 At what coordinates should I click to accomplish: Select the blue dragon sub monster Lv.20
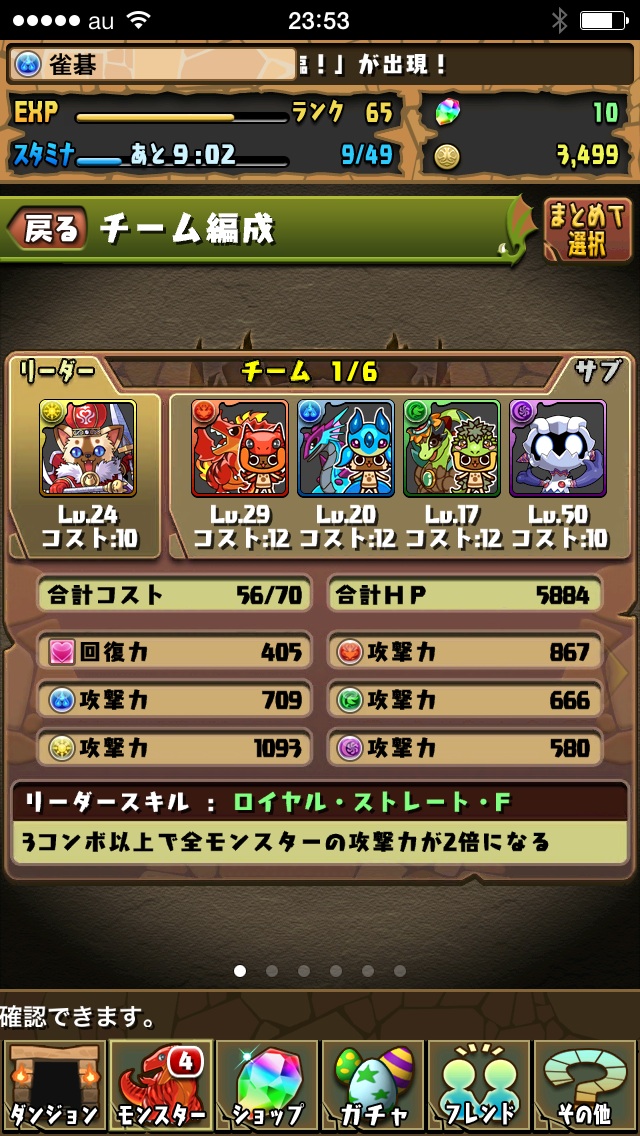(x=345, y=449)
